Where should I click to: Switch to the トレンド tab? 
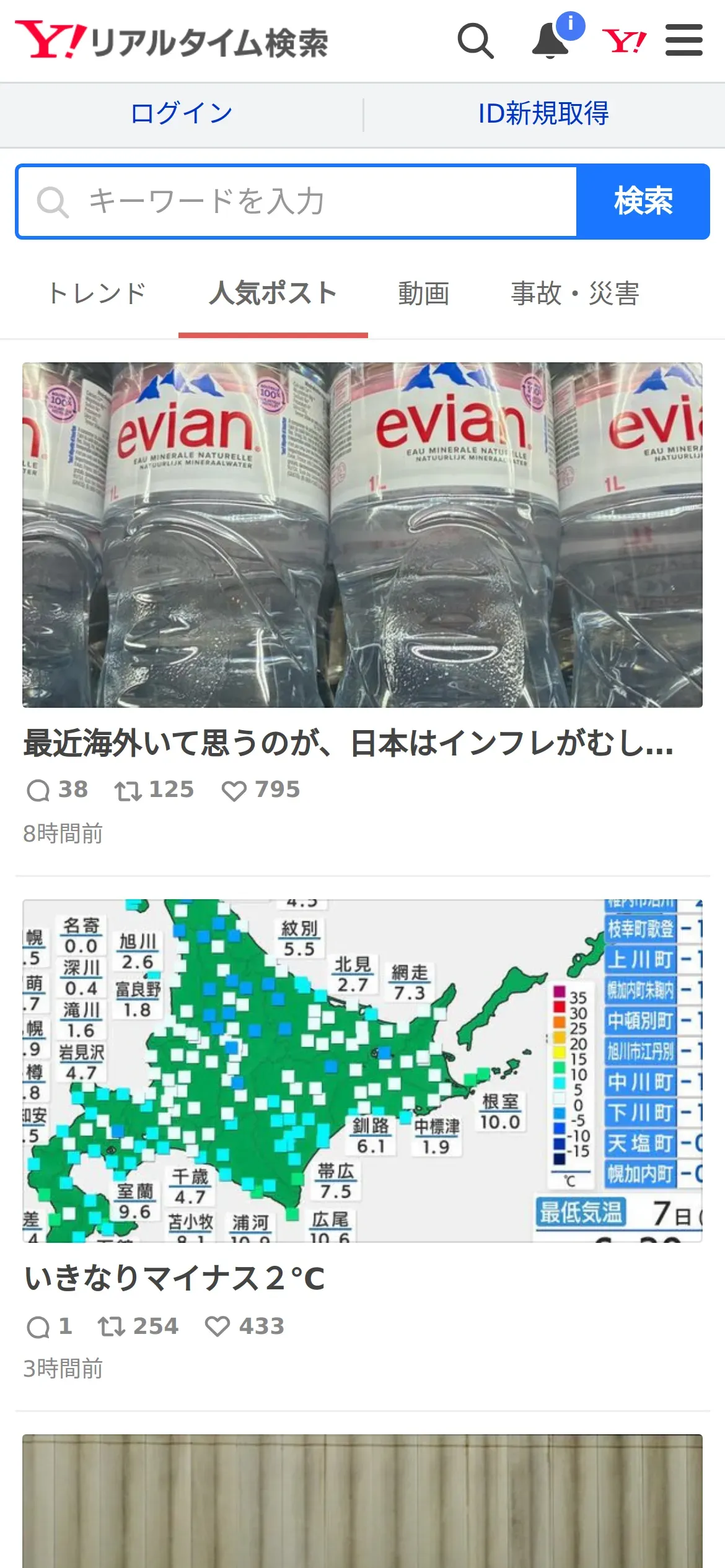coord(97,294)
